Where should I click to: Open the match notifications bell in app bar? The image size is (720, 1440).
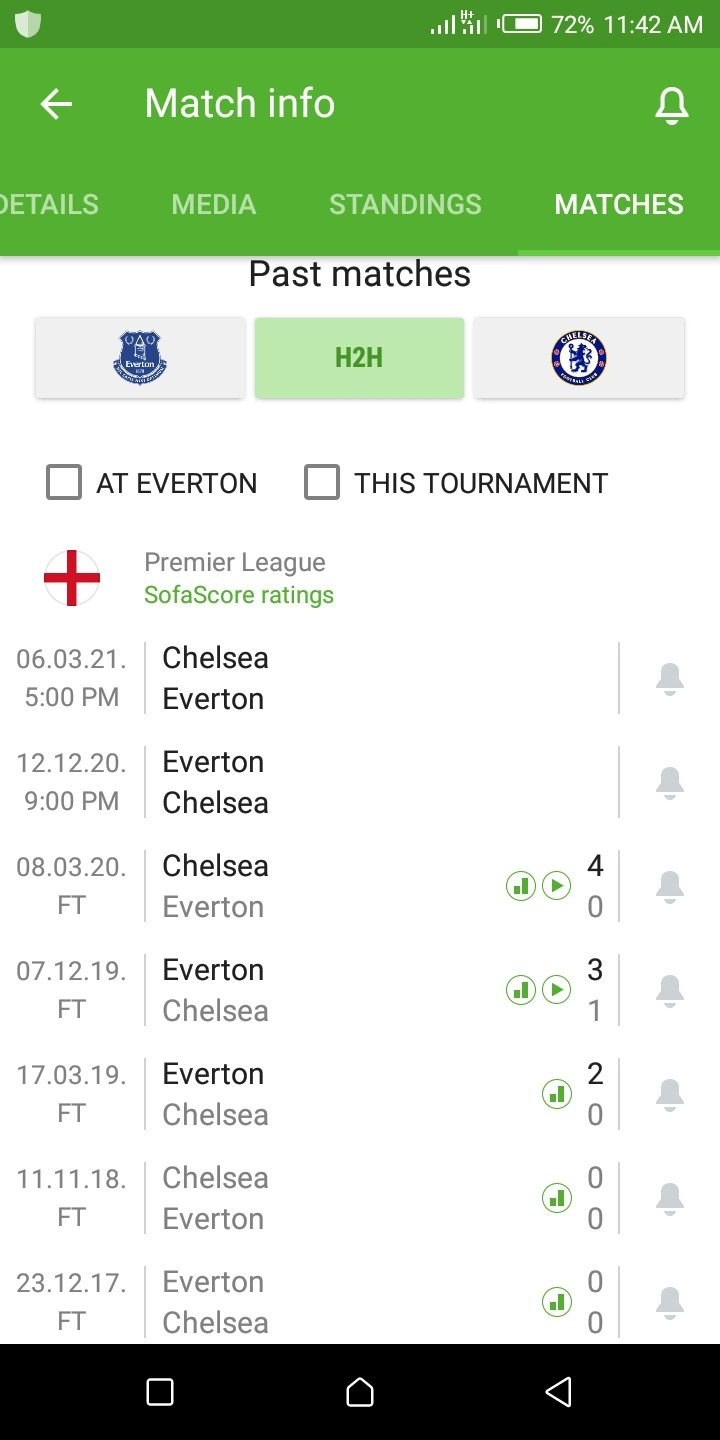pyautogui.click(x=672, y=105)
